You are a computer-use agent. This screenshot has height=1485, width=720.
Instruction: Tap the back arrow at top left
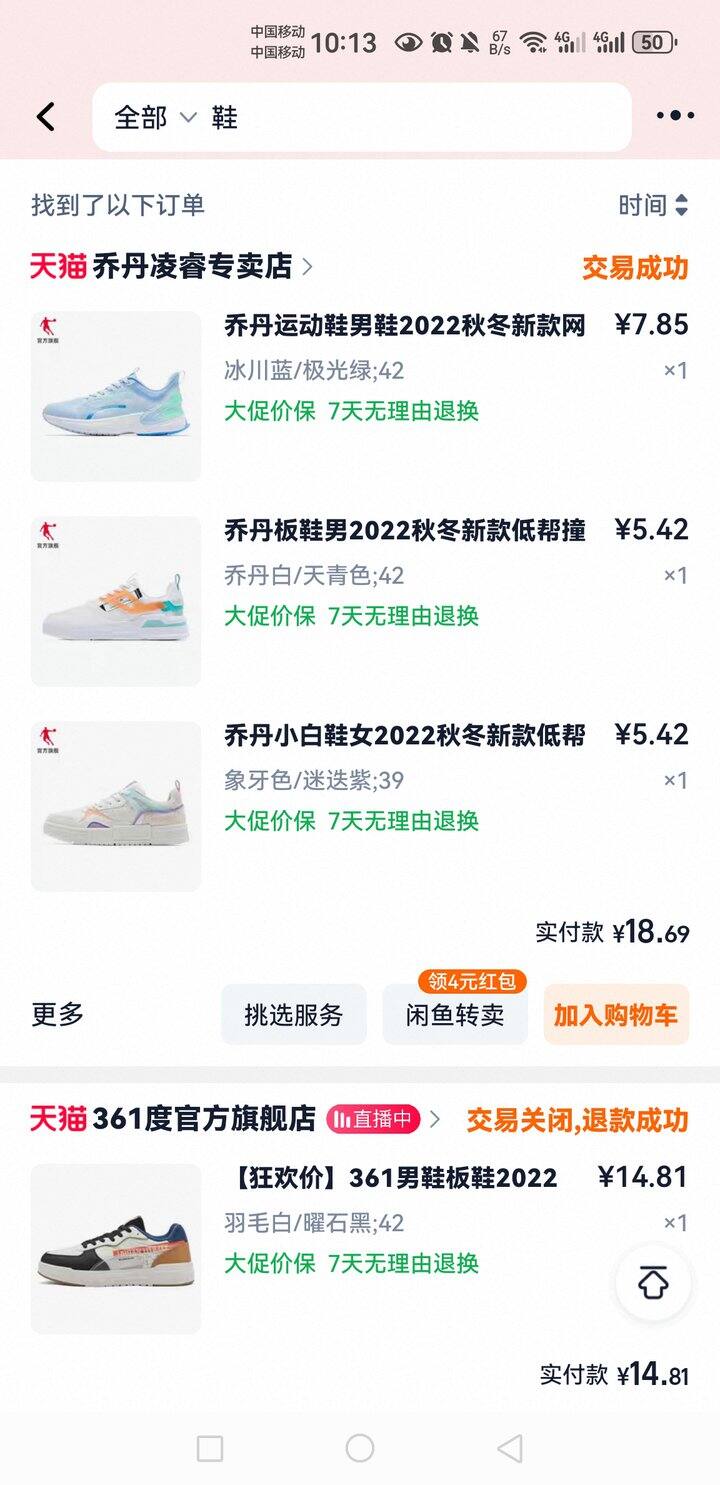(x=45, y=117)
